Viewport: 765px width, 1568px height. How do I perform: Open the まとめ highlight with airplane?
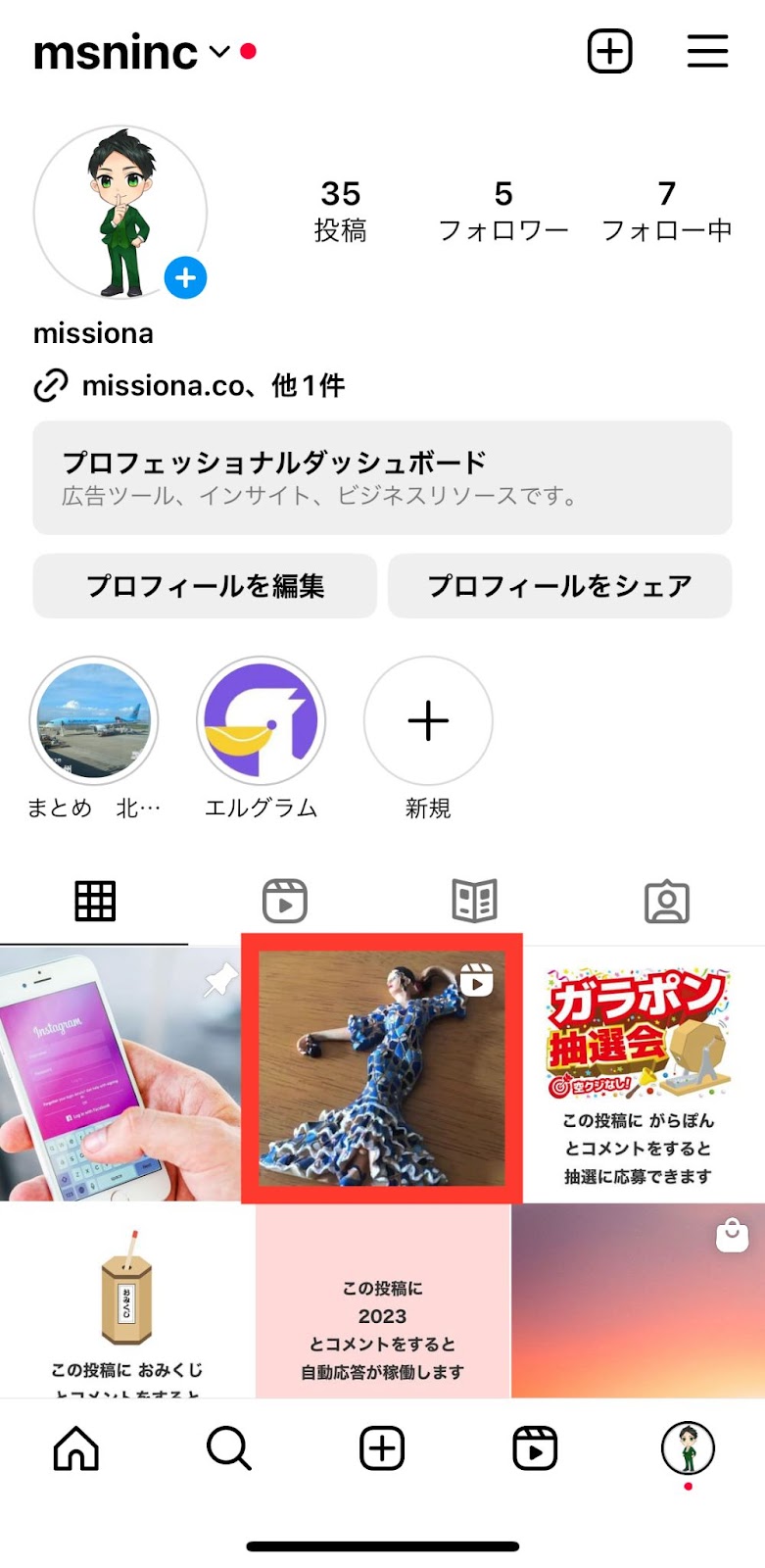pyautogui.click(x=94, y=721)
